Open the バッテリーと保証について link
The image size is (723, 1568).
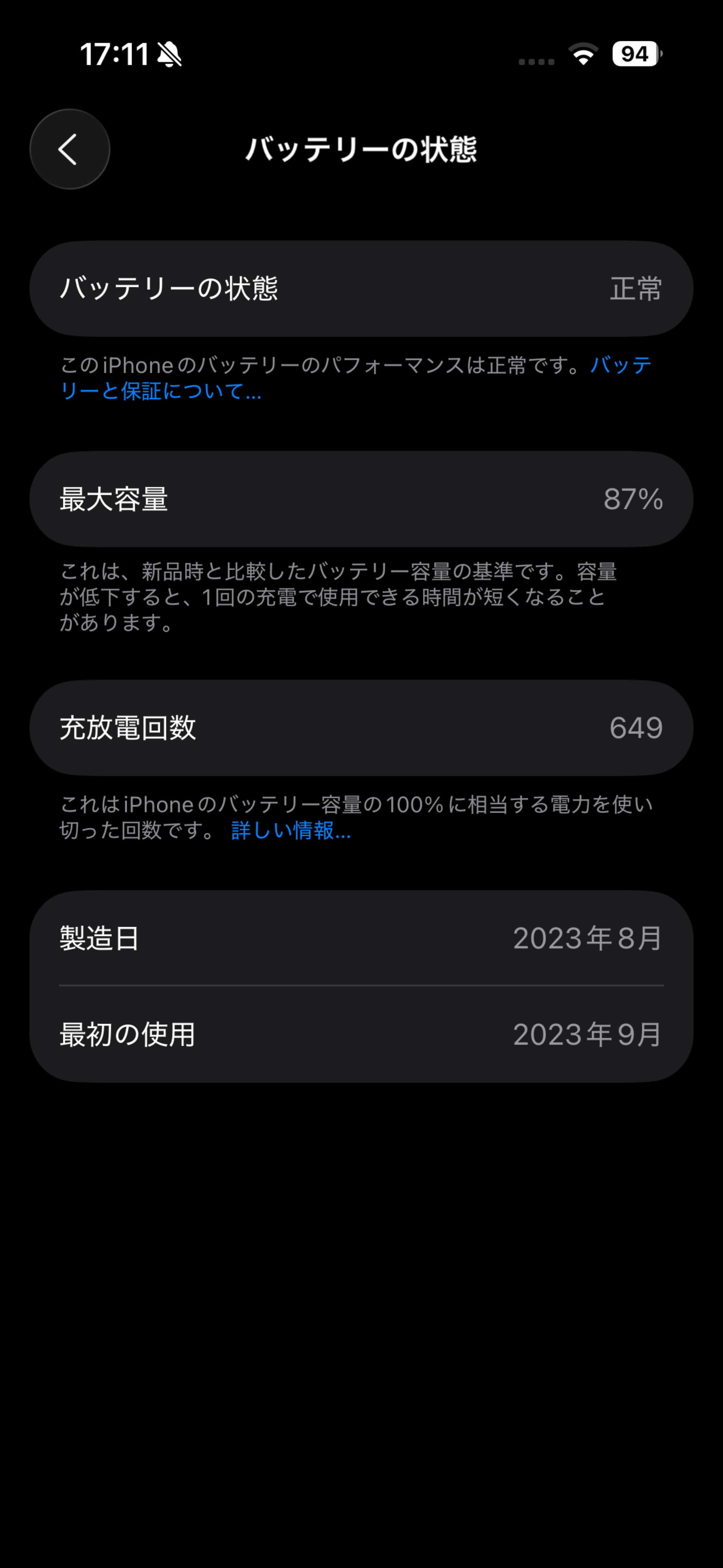(161, 391)
